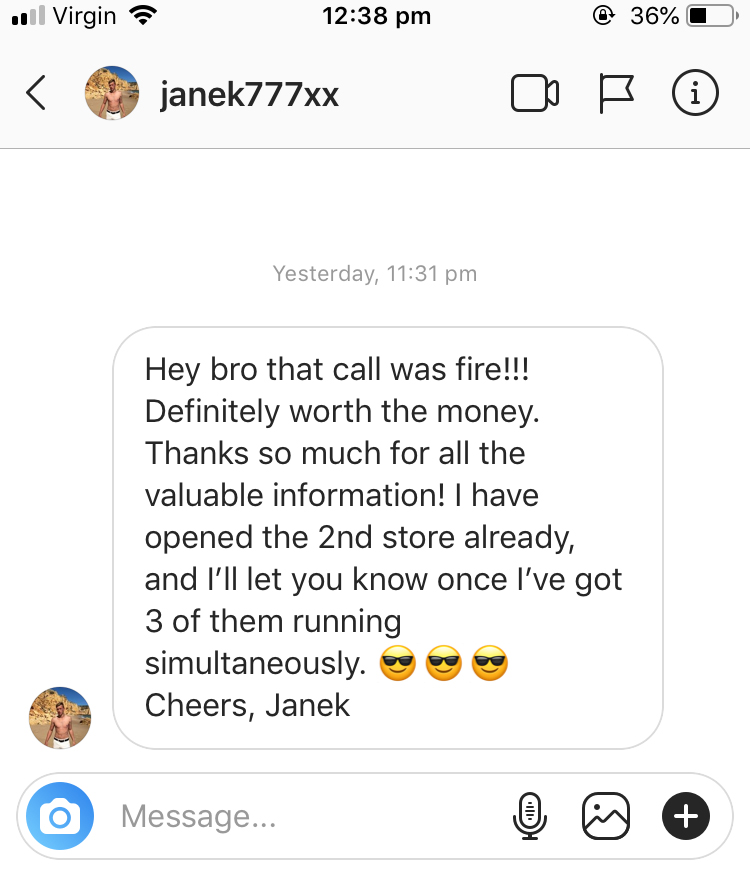Start a video call with janek777xx
Screen dimensions: 750x876
coord(535,94)
